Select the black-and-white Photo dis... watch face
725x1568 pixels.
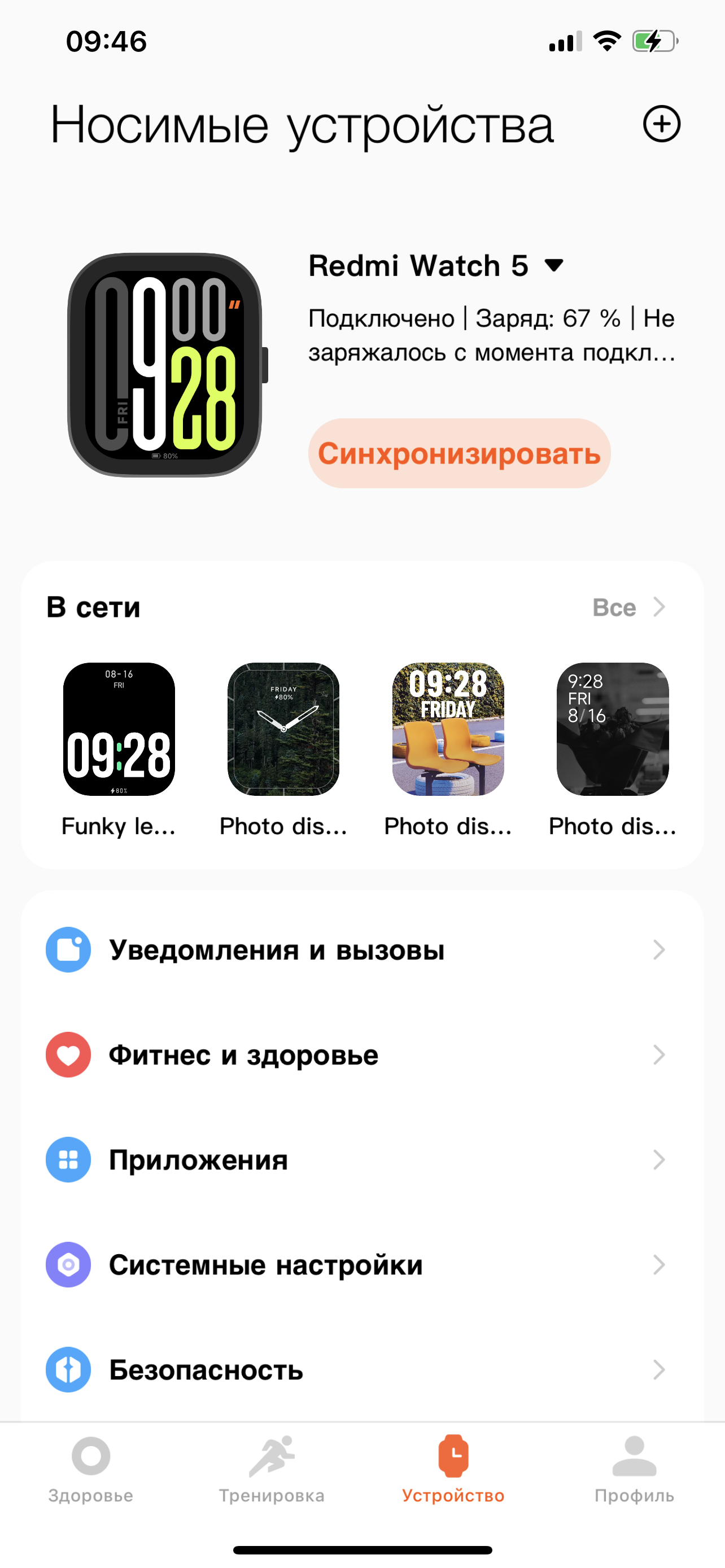pyautogui.click(x=613, y=729)
